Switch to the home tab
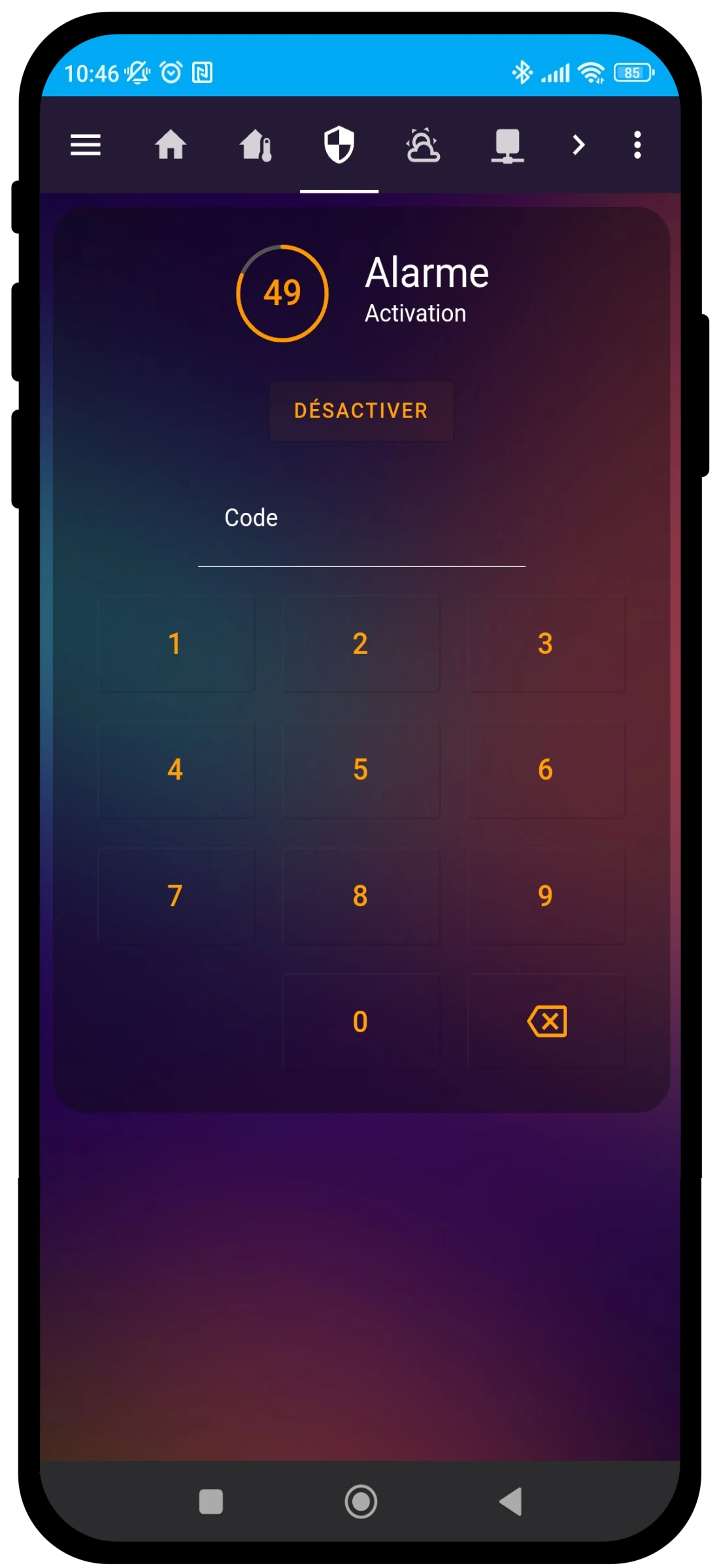The image size is (719, 1568). [x=171, y=144]
